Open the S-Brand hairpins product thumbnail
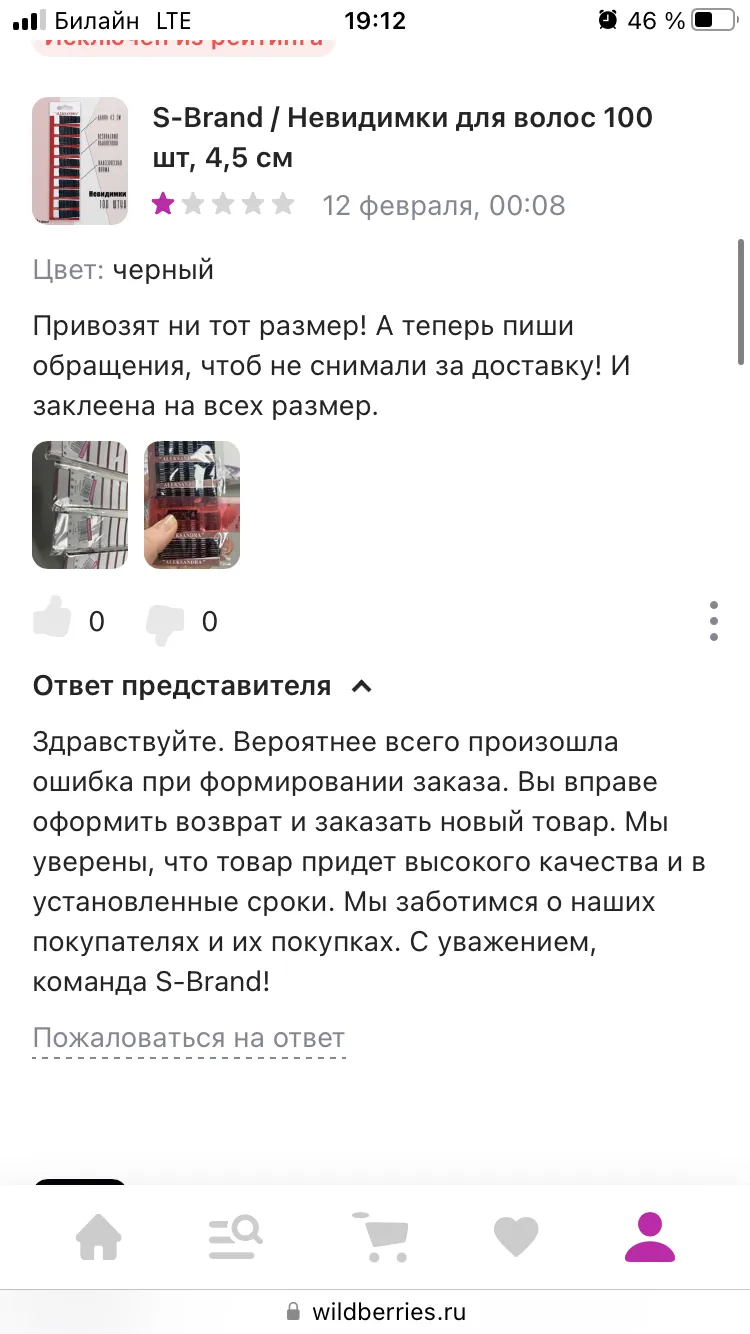Viewport: 750px width, 1334px height. click(x=80, y=161)
